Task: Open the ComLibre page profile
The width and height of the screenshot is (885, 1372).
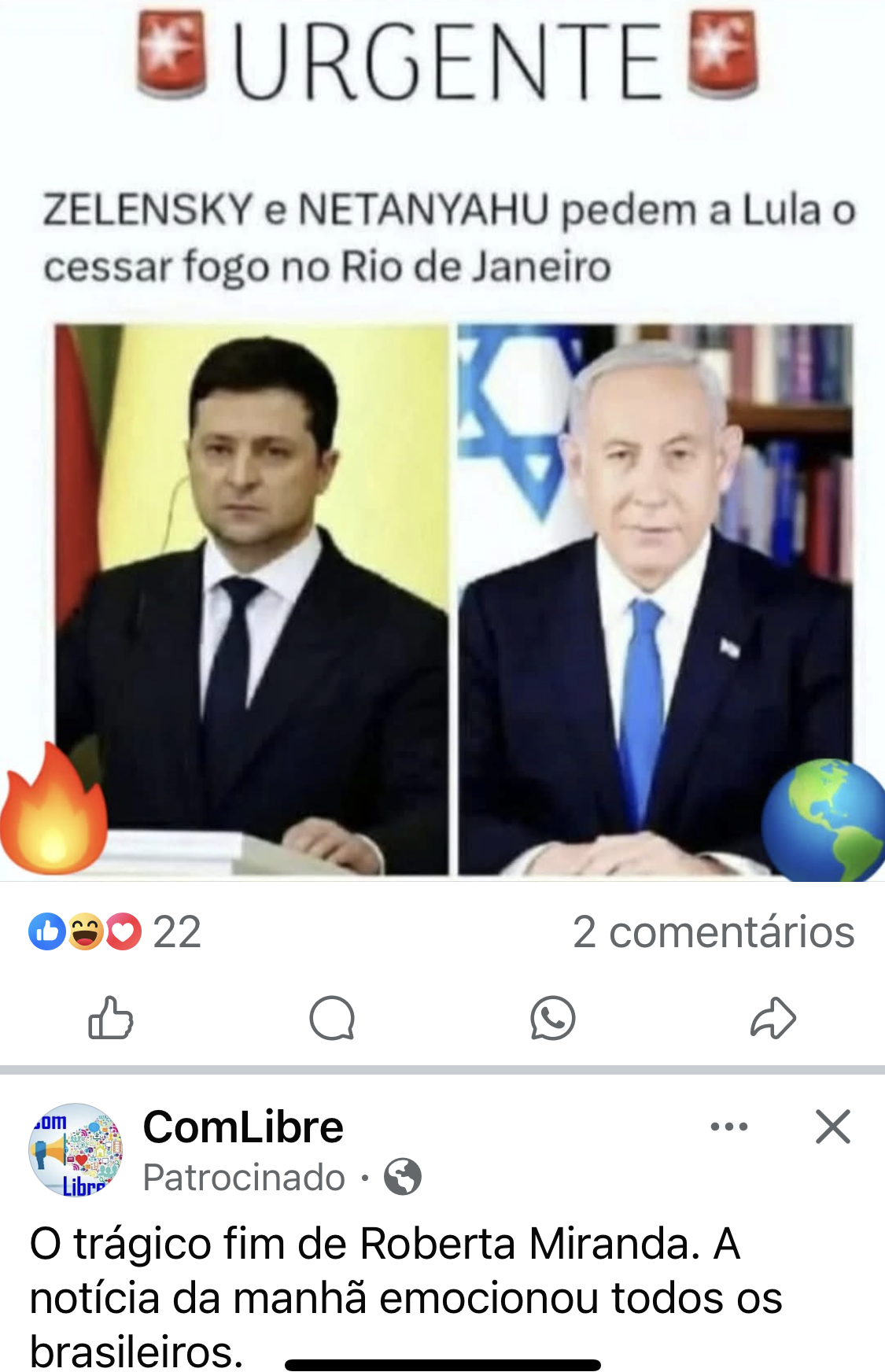Action: pos(243,1127)
